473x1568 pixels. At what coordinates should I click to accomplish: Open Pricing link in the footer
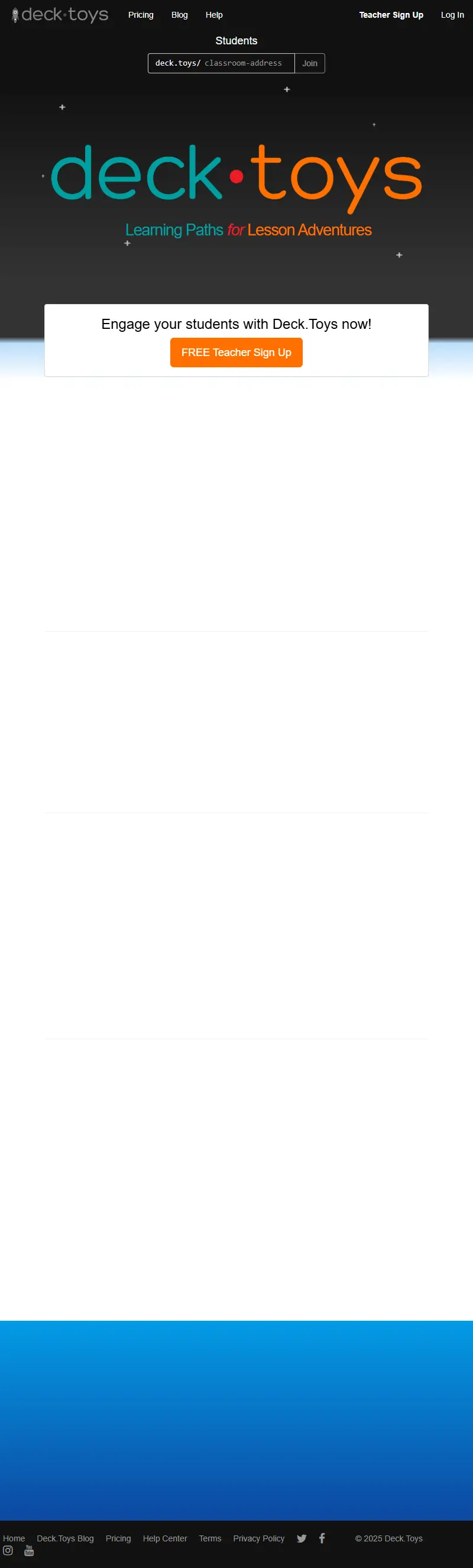pyautogui.click(x=118, y=1538)
